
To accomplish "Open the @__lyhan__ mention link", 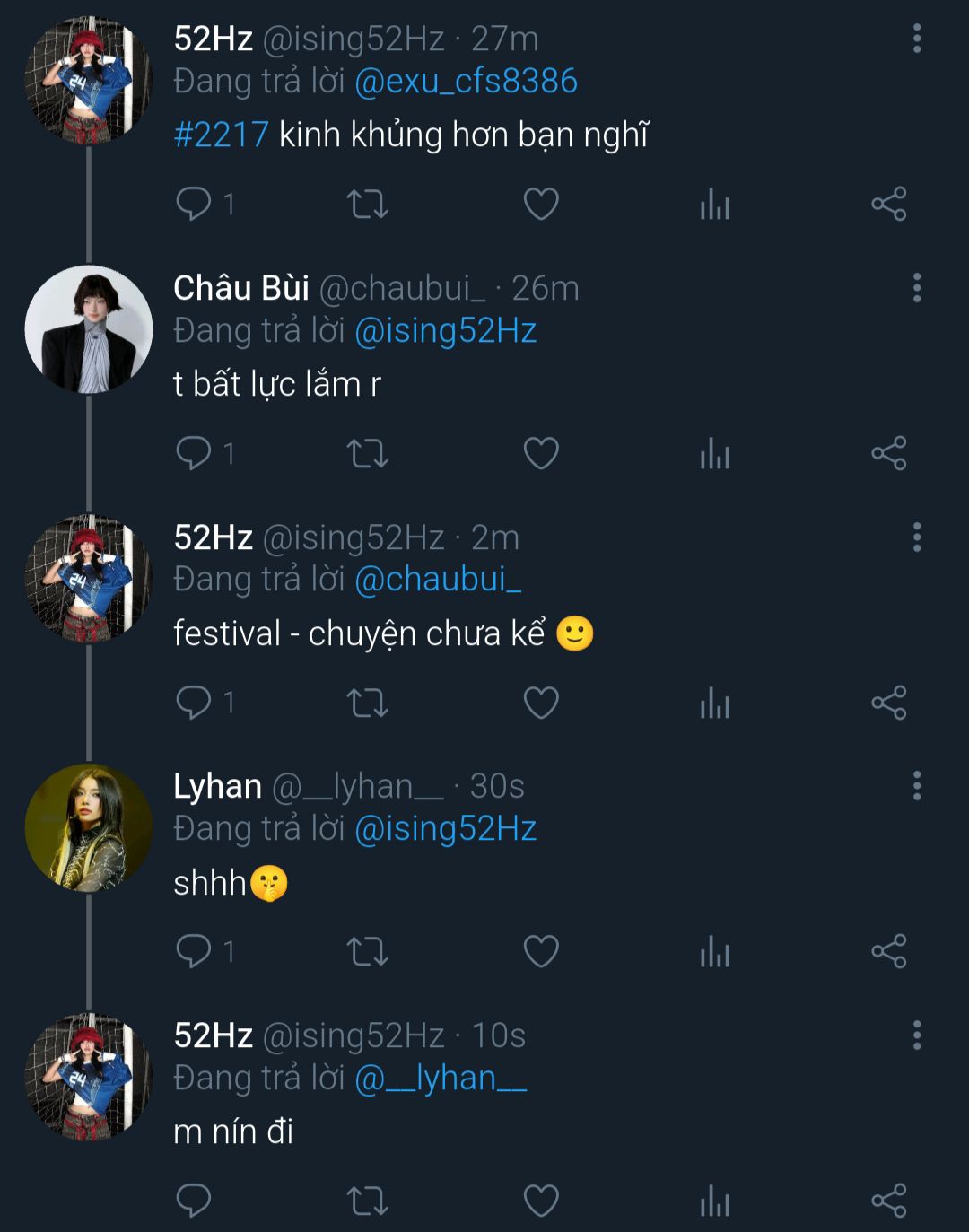I will [x=441, y=1079].
